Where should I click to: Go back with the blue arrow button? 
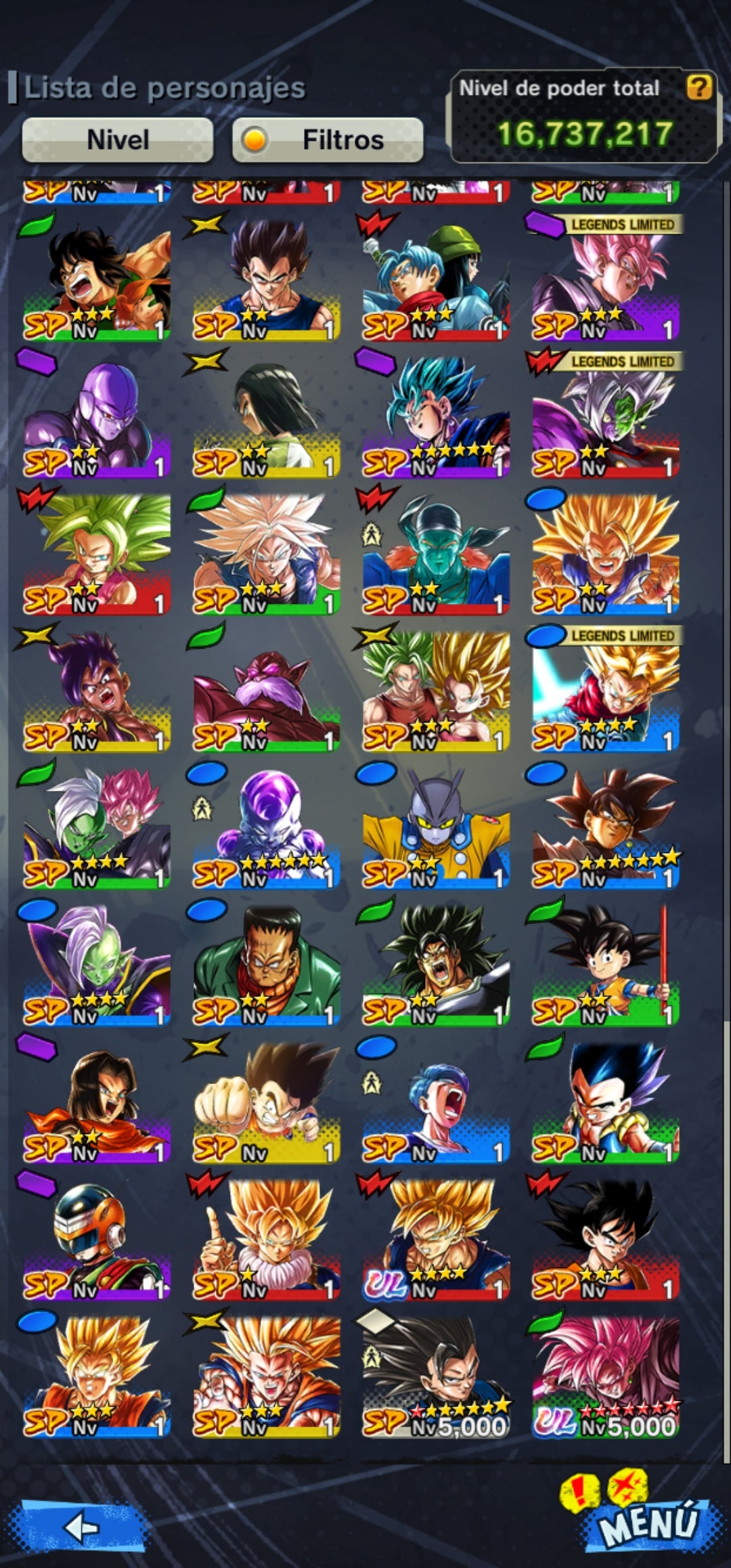(81, 1527)
